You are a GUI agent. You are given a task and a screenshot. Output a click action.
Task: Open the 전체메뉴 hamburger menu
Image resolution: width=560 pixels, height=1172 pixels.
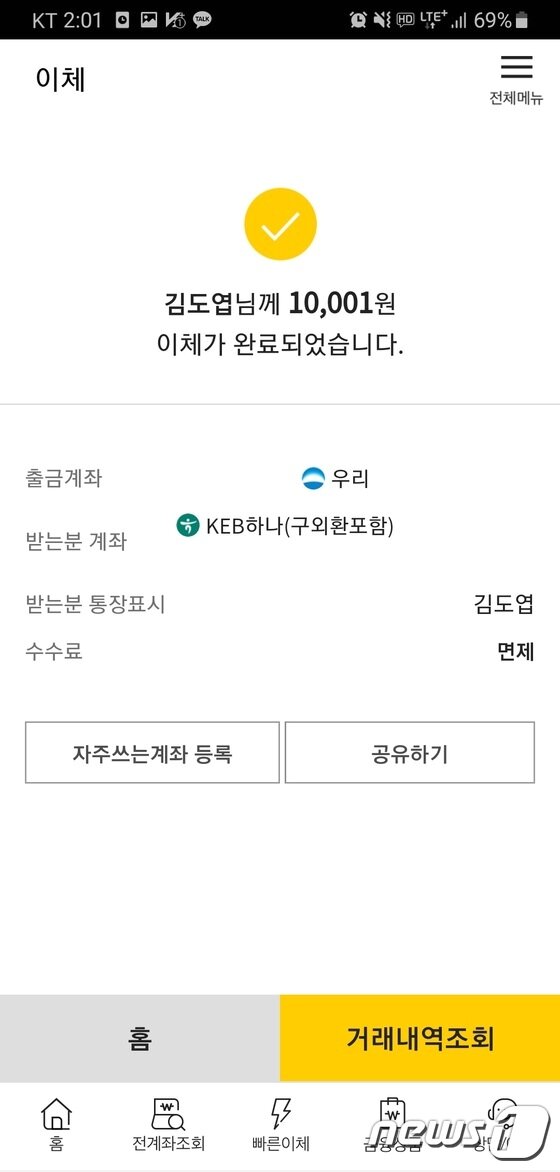(516, 80)
